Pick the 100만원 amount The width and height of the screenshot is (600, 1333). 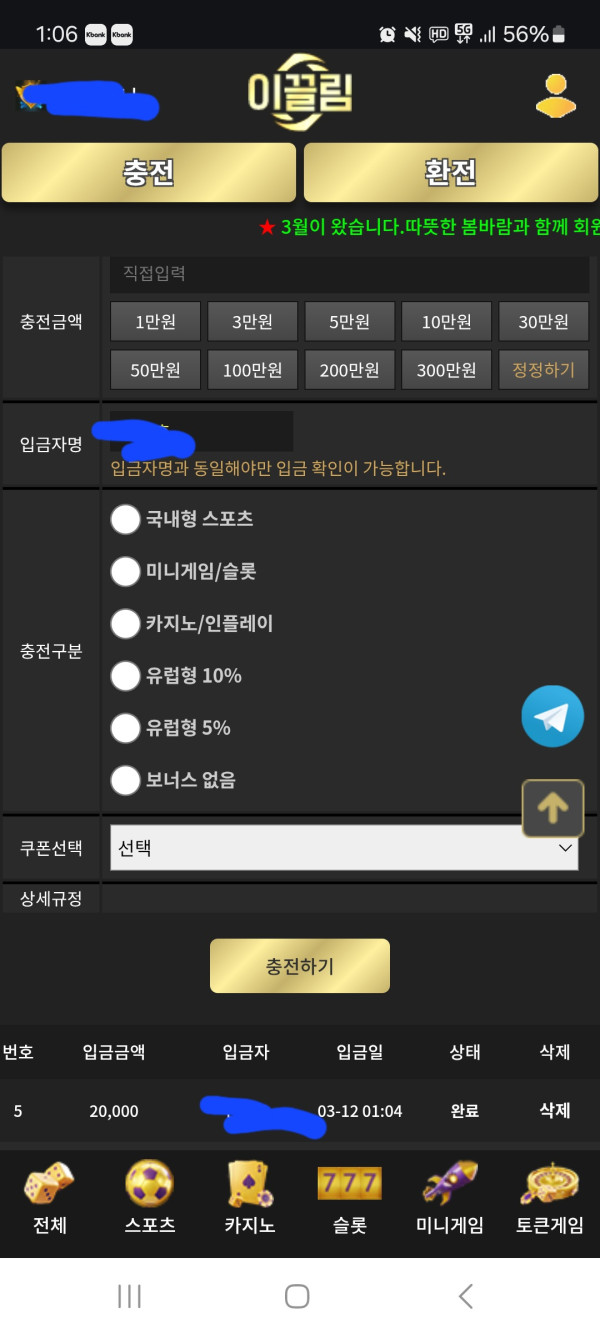(x=253, y=370)
